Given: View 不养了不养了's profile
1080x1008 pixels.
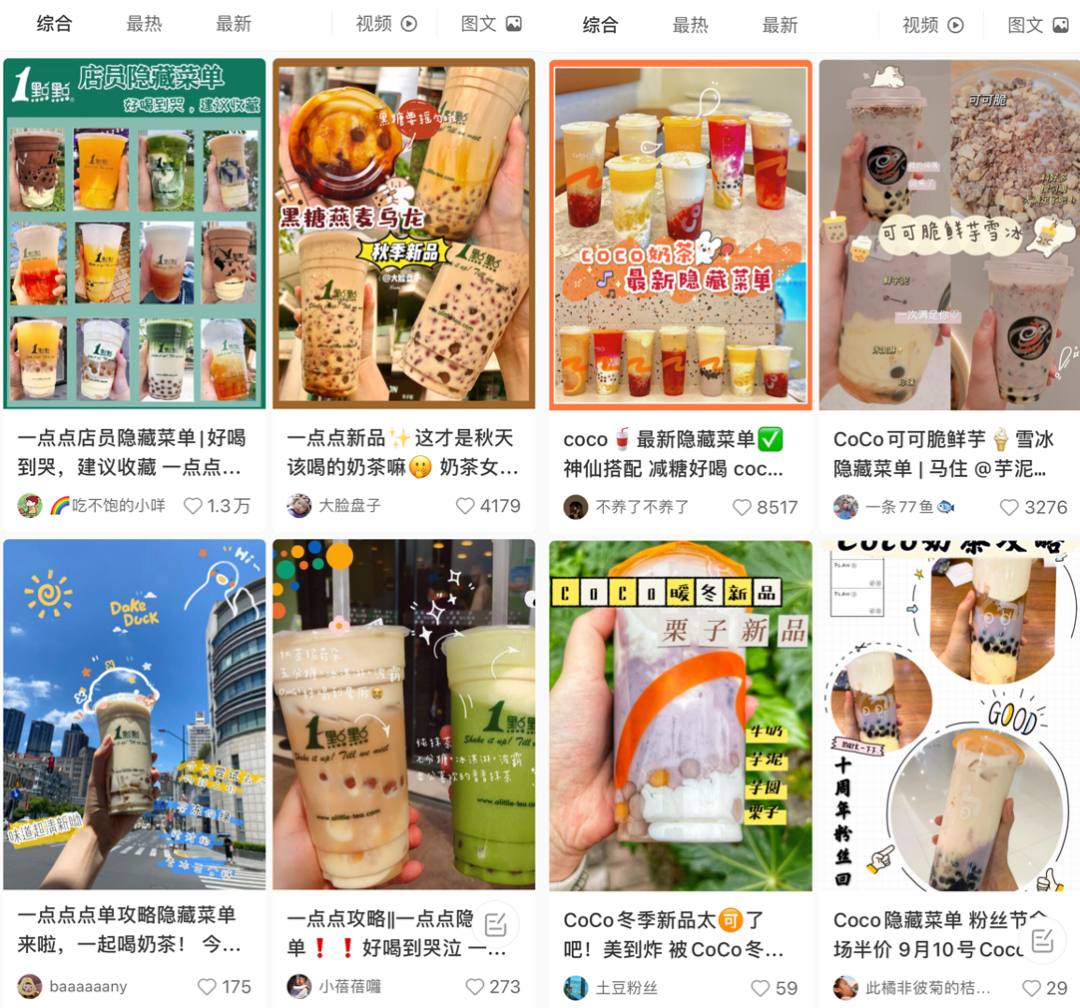Looking at the screenshot, I should (x=576, y=507).
